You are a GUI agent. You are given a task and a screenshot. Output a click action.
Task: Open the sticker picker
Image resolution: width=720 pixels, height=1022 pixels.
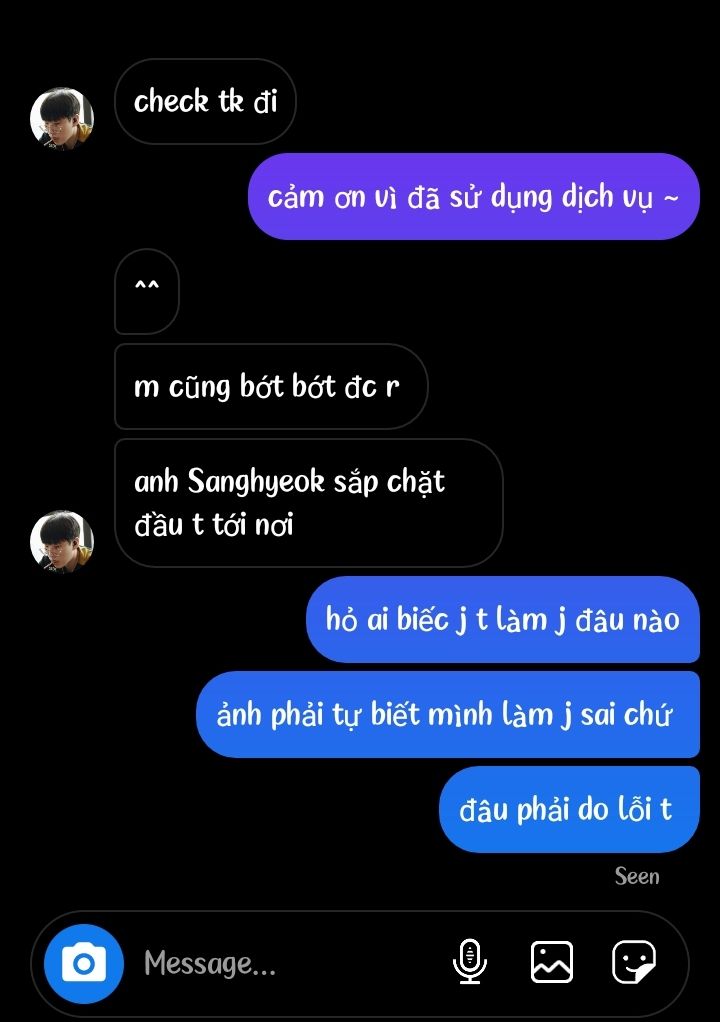click(634, 962)
